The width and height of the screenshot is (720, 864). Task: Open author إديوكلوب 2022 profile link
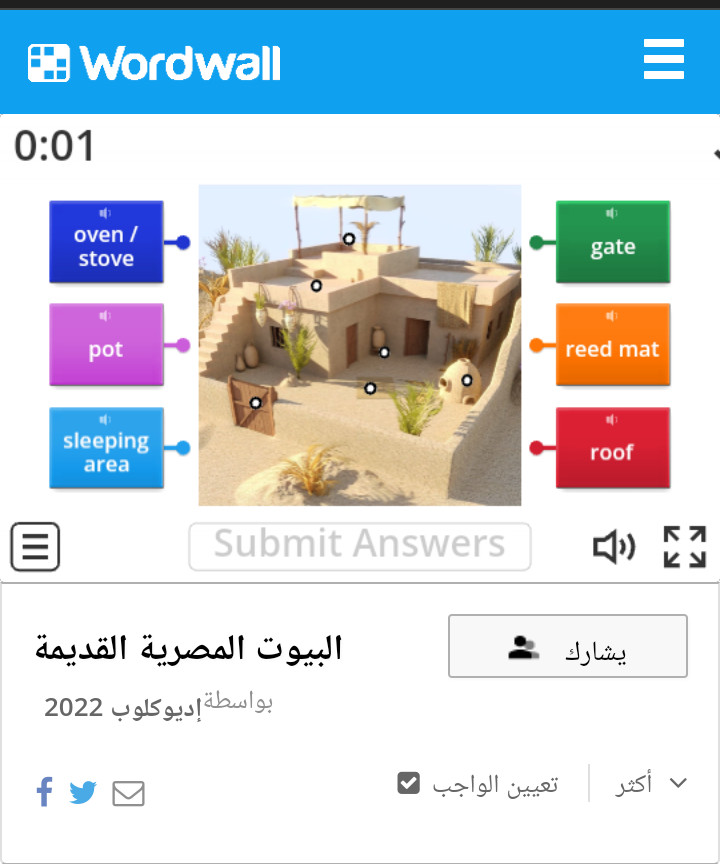122,708
